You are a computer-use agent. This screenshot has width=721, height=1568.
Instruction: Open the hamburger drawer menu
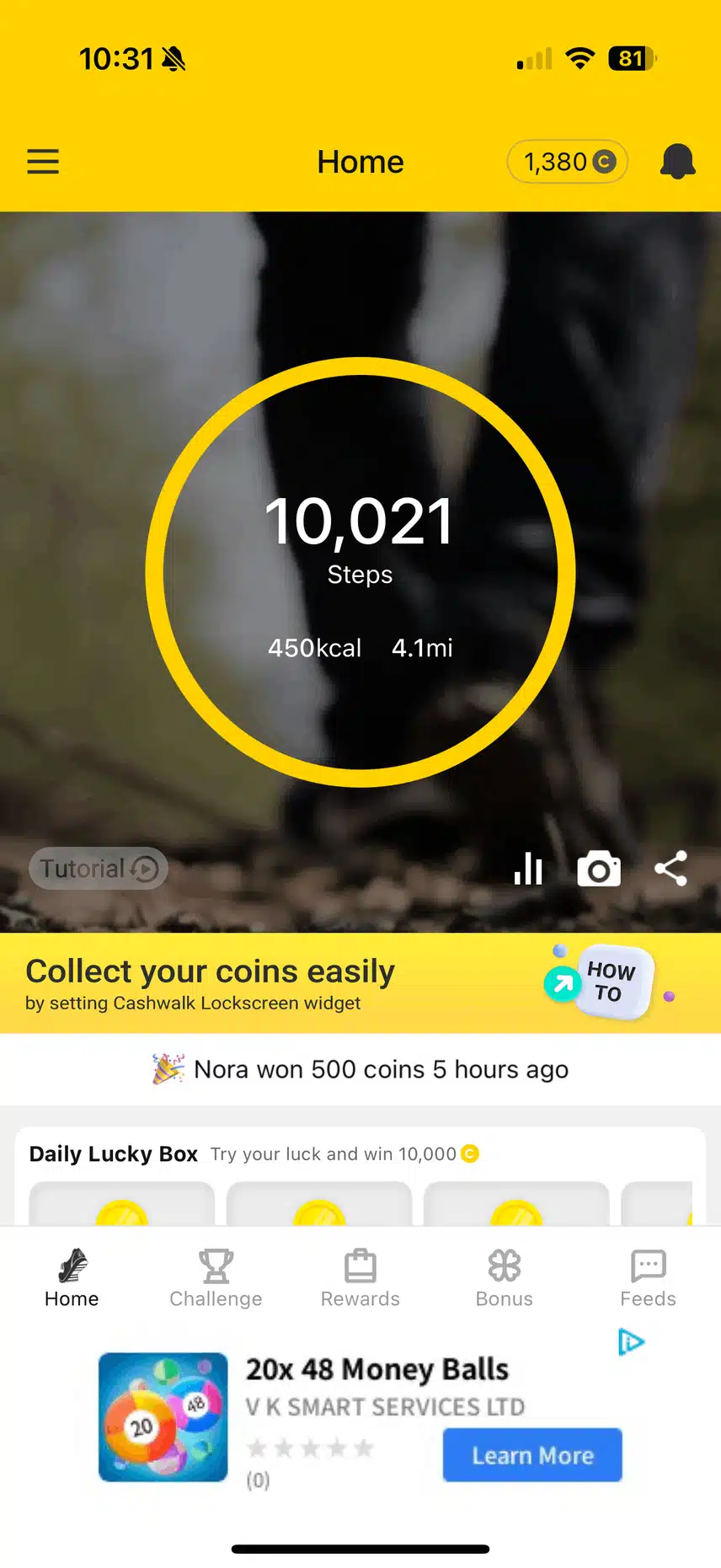(43, 161)
